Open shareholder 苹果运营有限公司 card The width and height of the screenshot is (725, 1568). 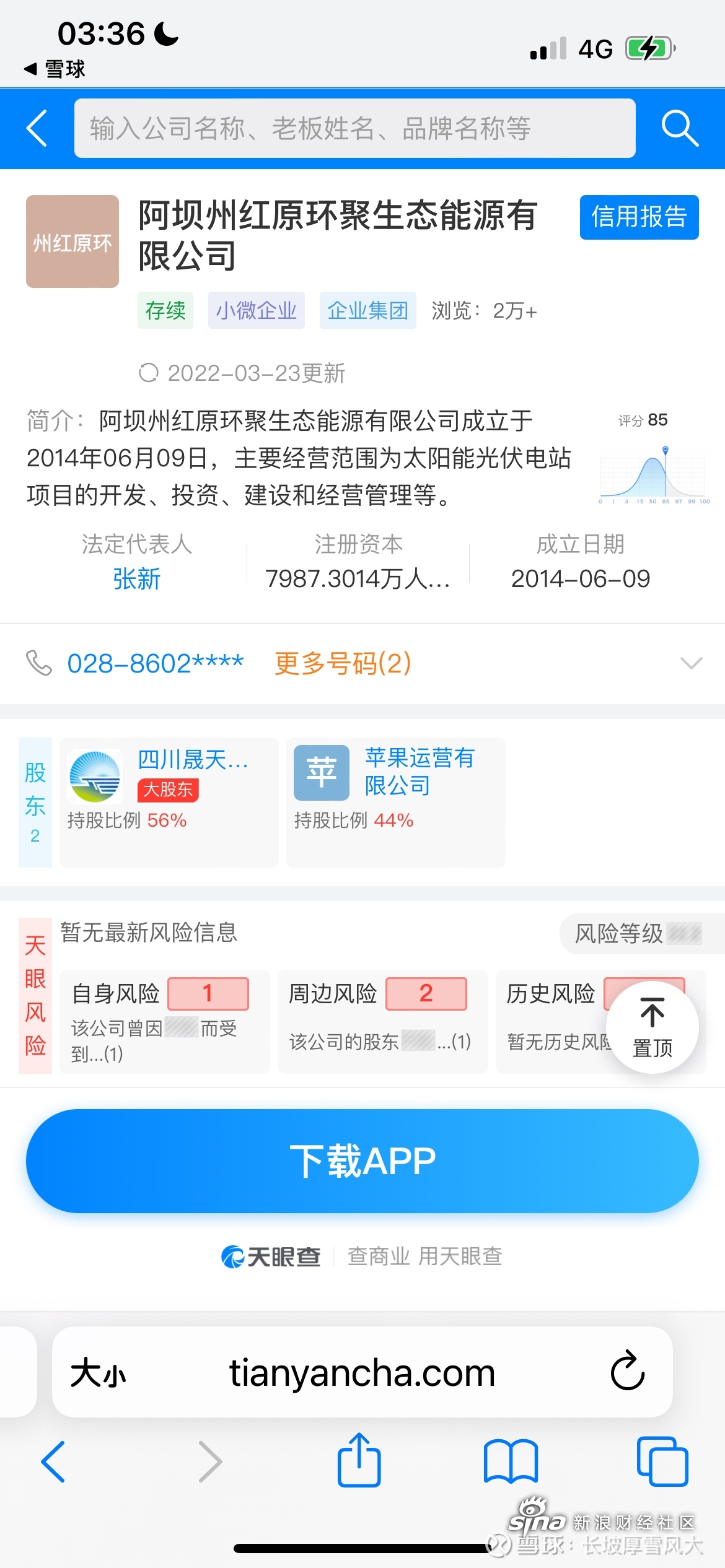[x=395, y=802]
